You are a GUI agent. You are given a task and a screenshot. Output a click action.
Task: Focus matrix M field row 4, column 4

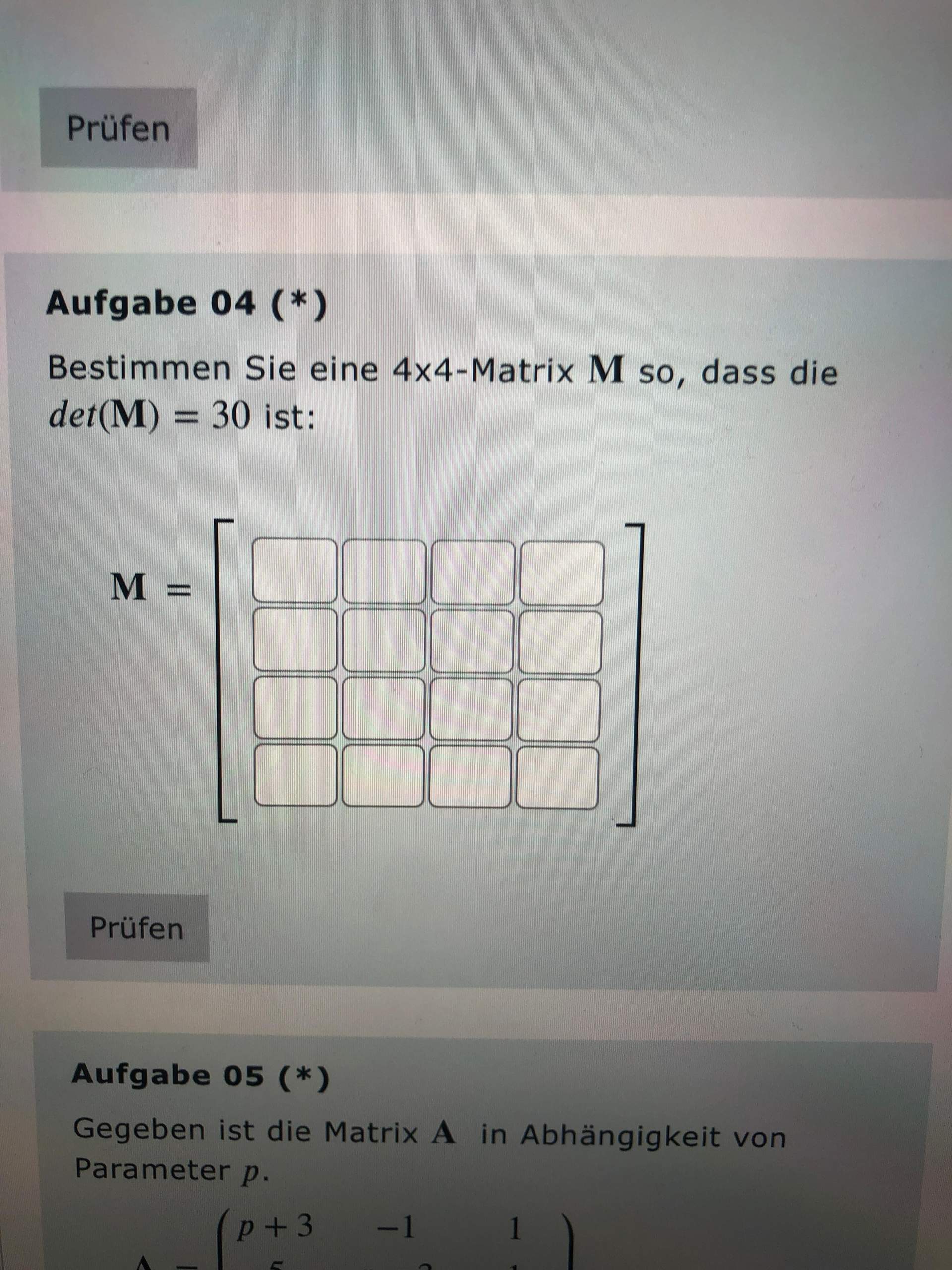(557, 778)
